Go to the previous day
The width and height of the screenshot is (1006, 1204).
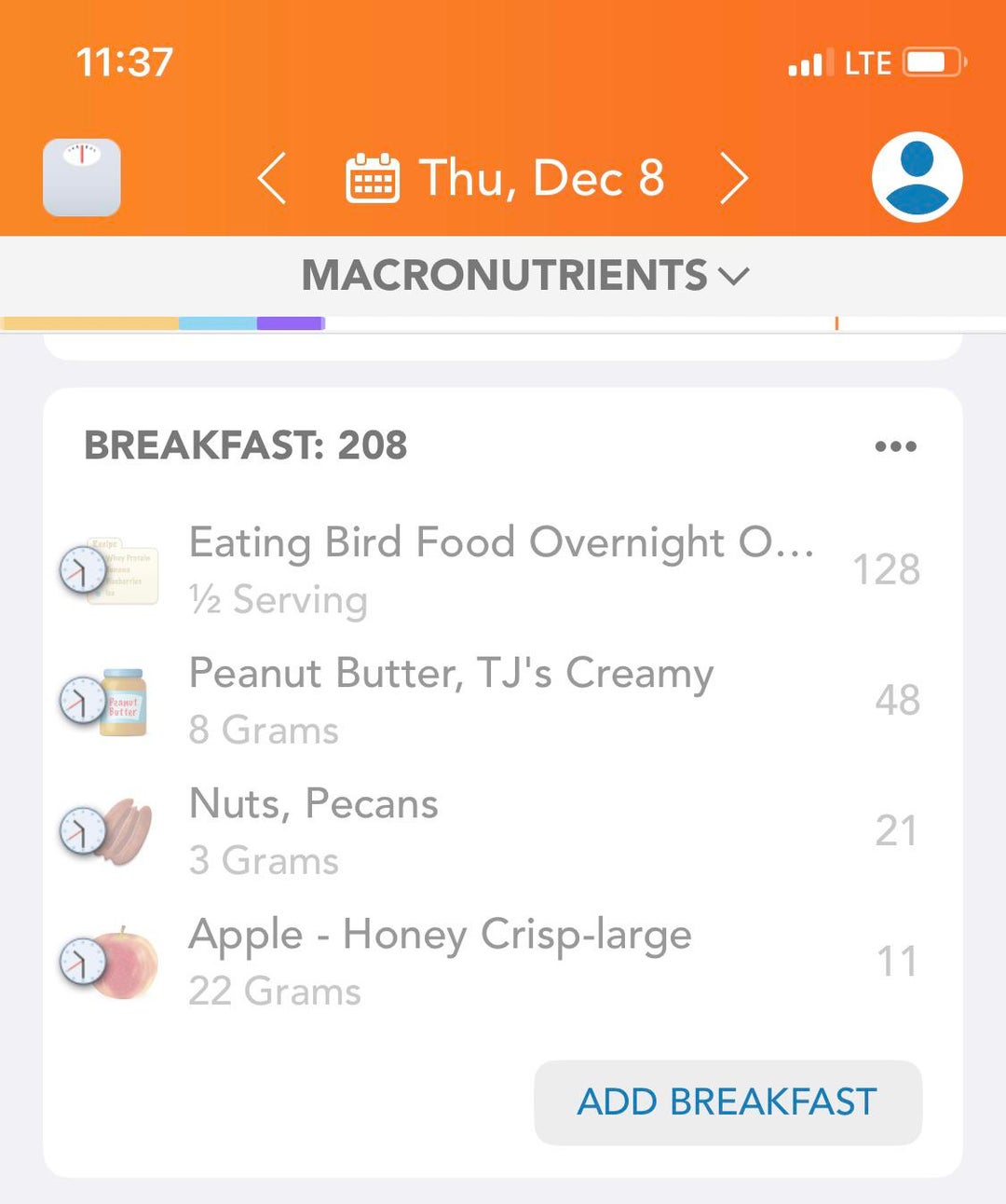(x=271, y=178)
